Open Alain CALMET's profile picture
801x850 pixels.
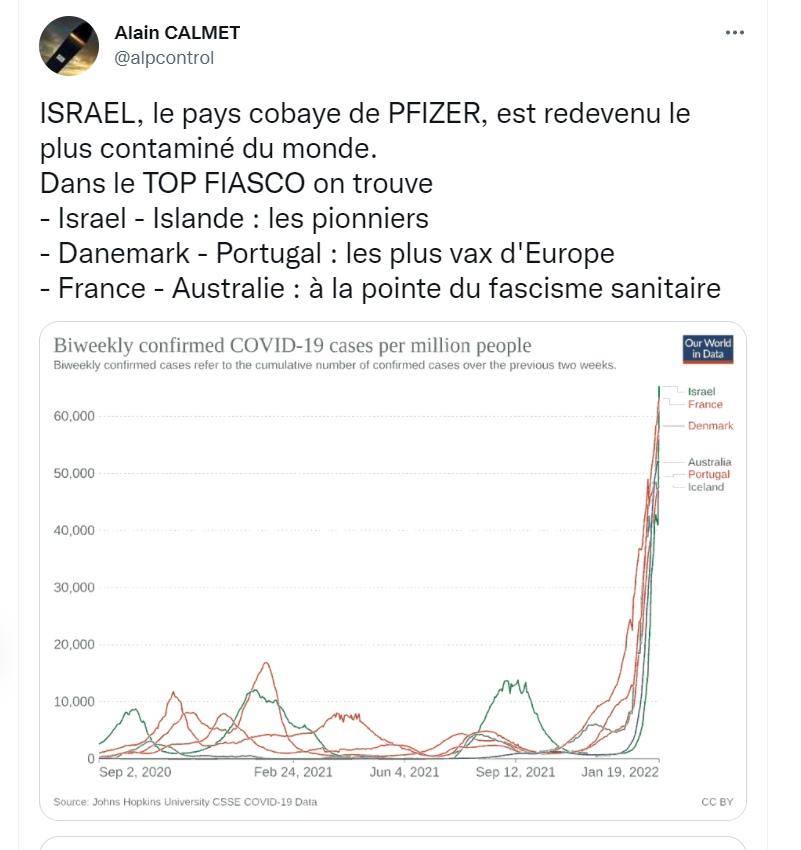[69, 45]
